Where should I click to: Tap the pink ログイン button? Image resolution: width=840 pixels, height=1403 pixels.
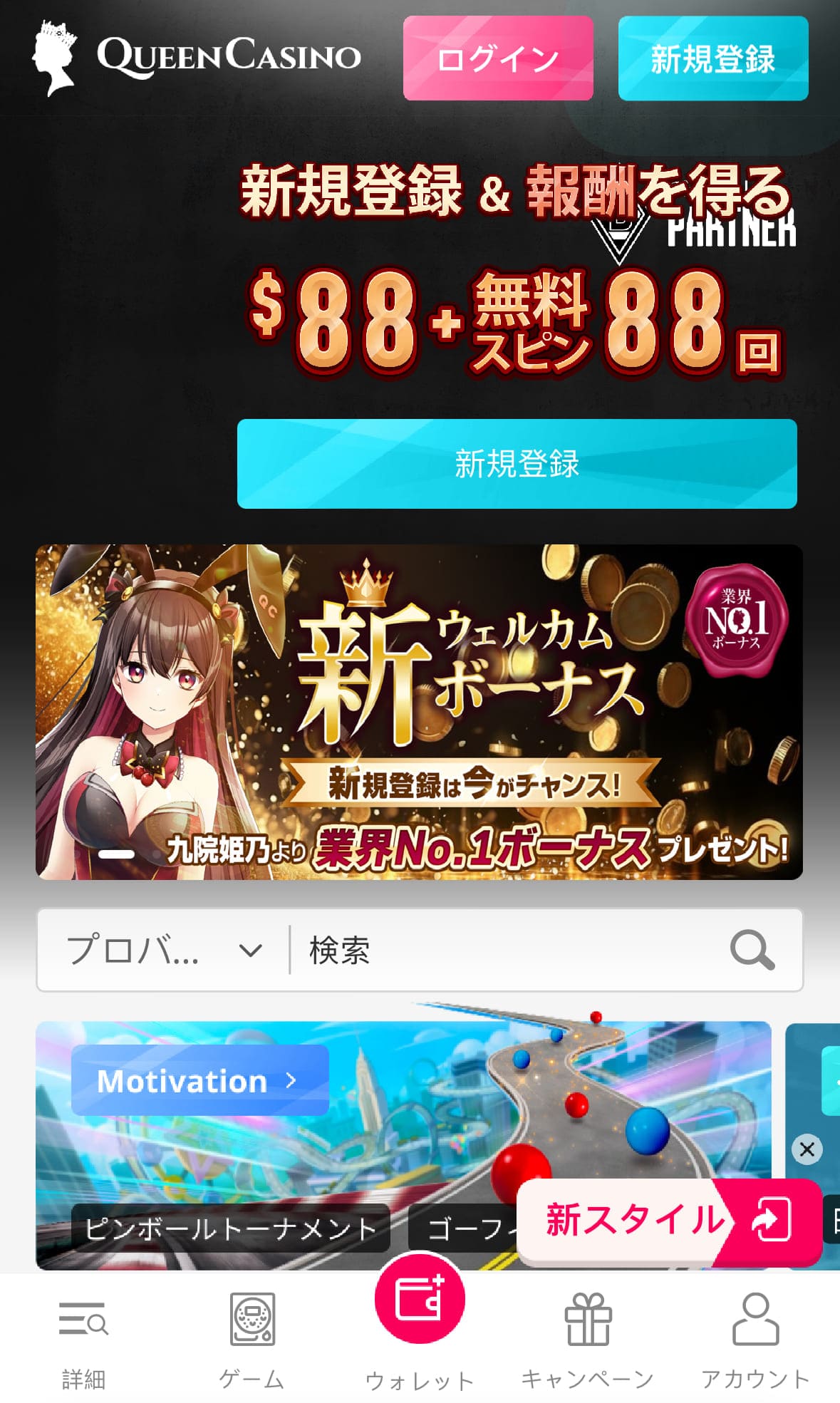pyautogui.click(x=497, y=58)
